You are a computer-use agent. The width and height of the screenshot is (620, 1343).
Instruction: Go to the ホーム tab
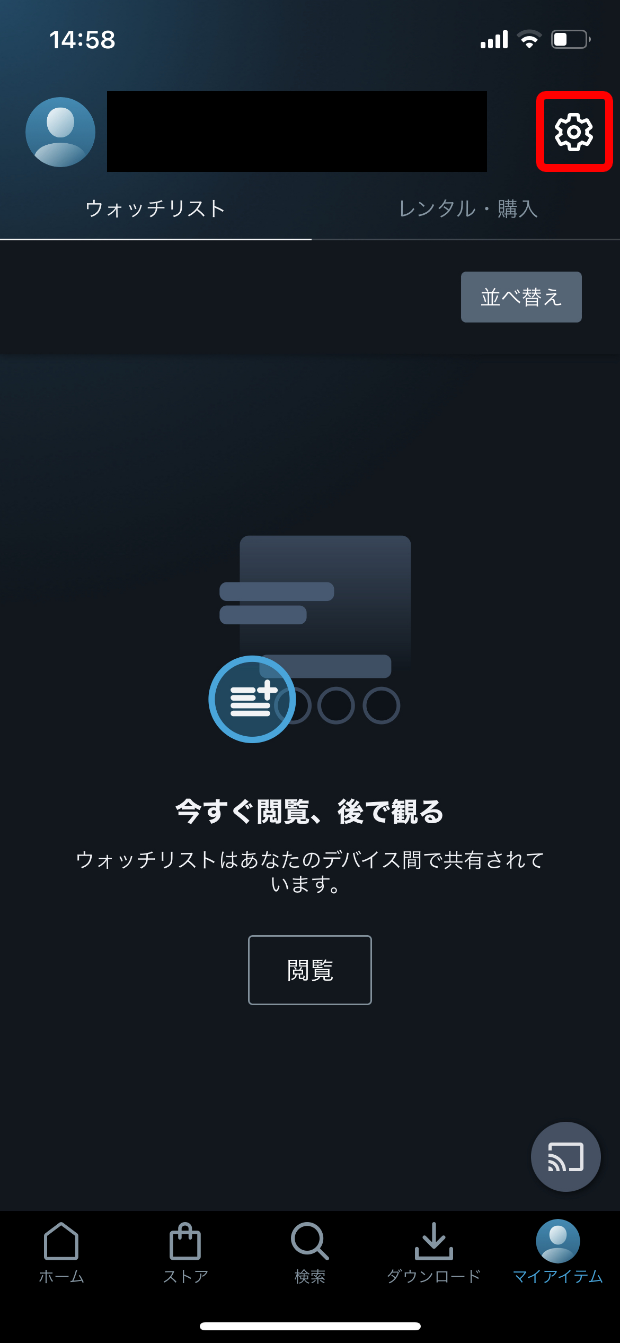click(61, 1253)
